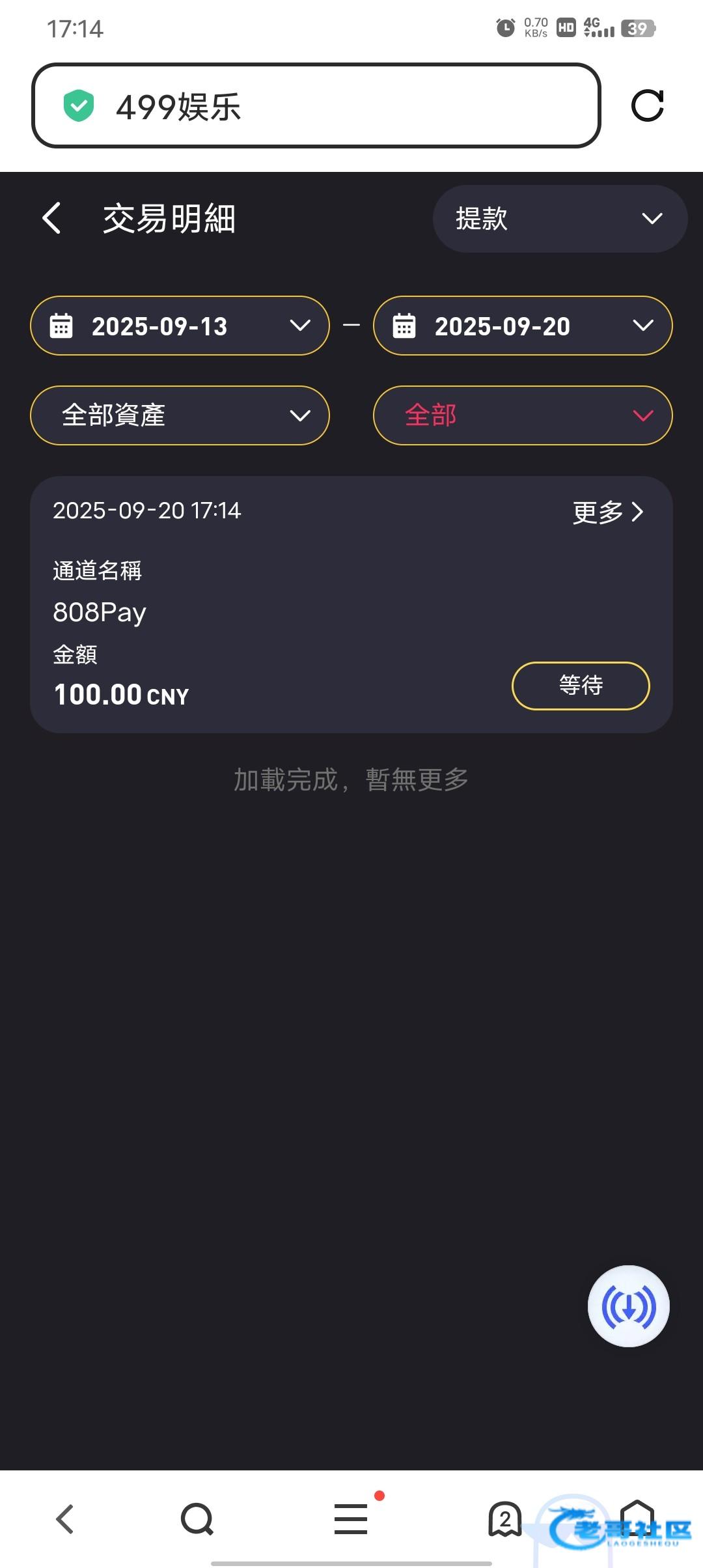Open the browser search from the bottom bar

pos(197,1519)
